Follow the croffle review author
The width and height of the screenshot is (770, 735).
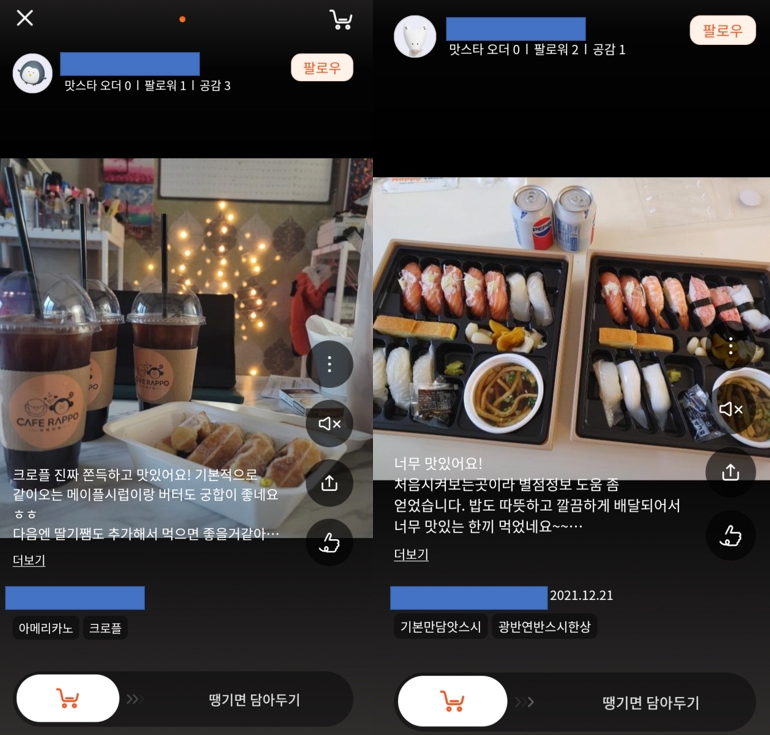click(x=321, y=68)
